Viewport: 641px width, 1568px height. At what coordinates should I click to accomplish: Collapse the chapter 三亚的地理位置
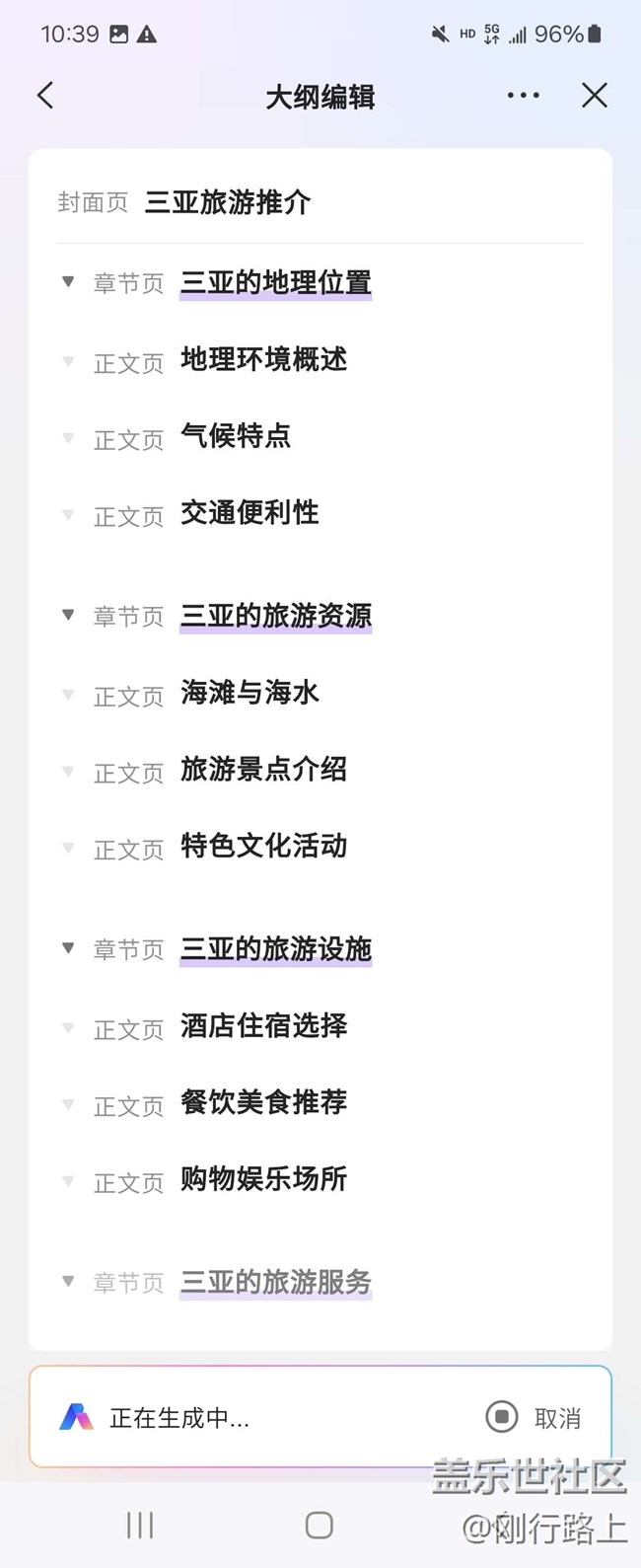tap(68, 282)
